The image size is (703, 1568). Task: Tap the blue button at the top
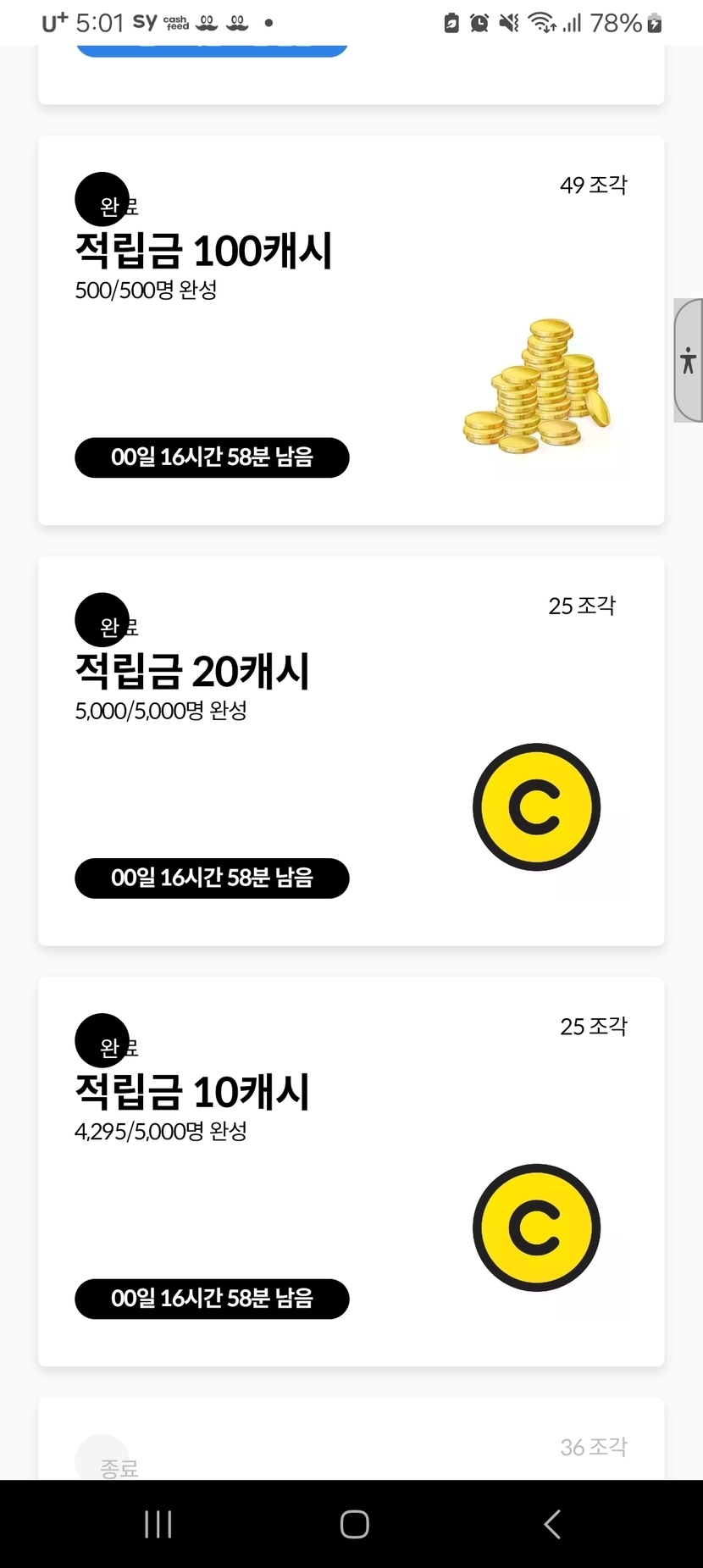point(212,51)
